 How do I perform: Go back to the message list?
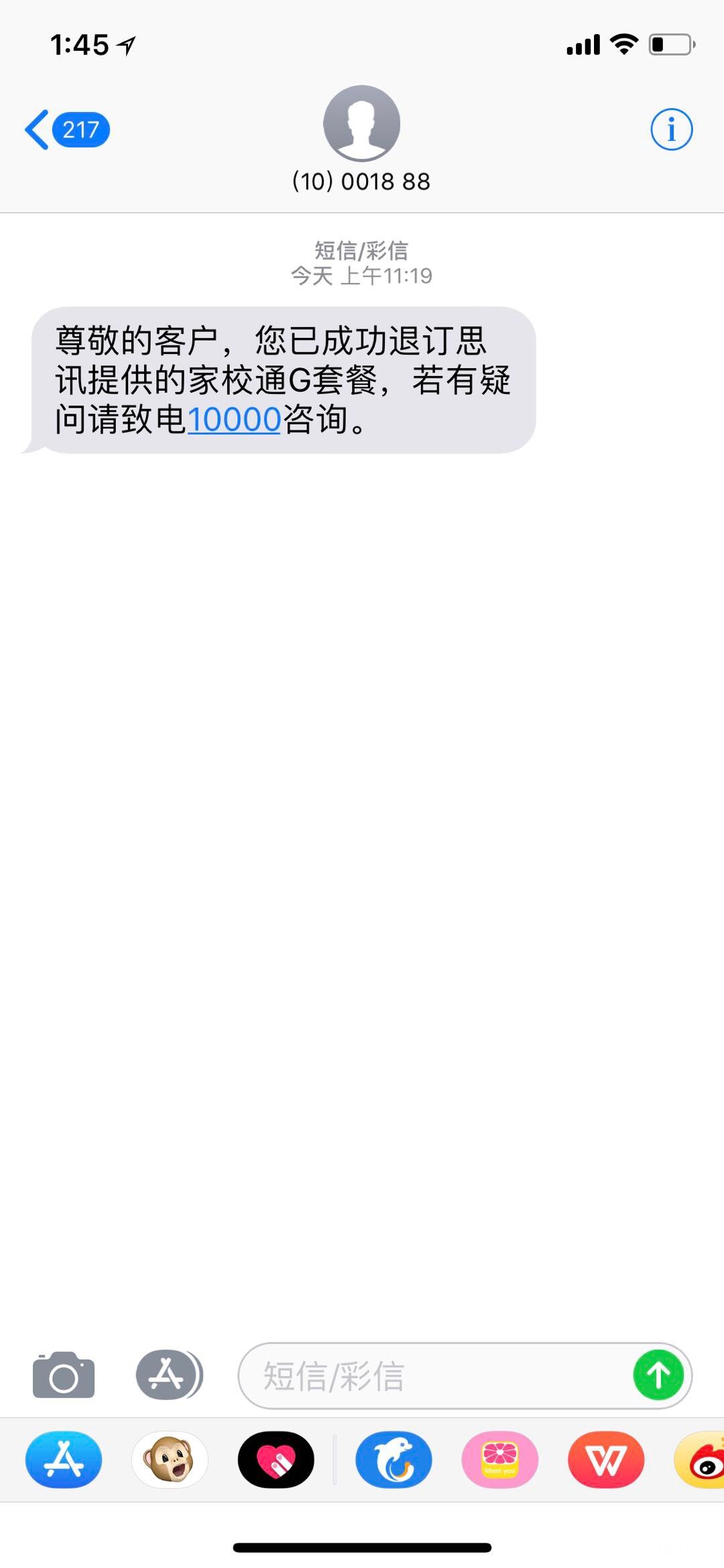67,129
